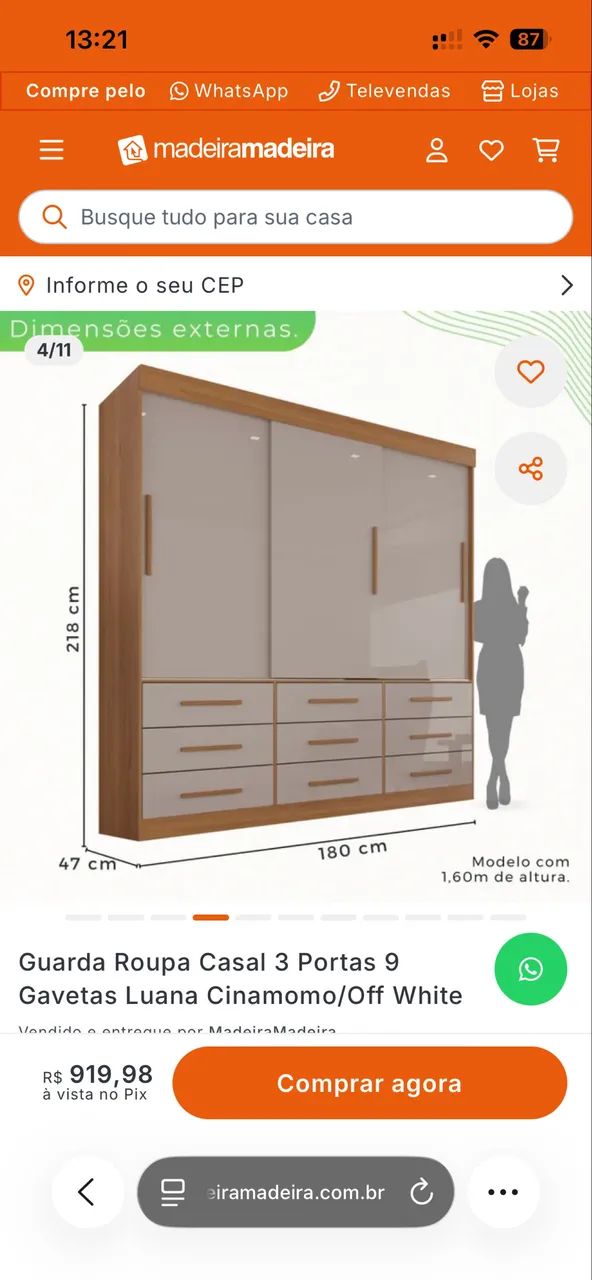Open the green WhatsApp chat button
Viewport: 592px width, 1280px height.
[x=531, y=969]
